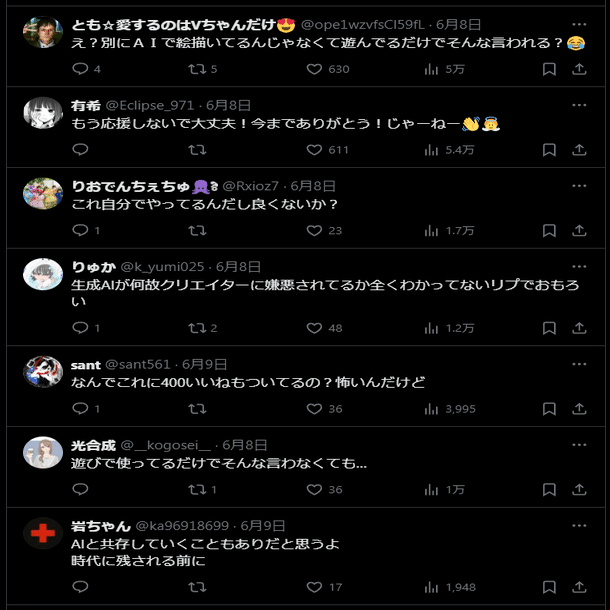This screenshot has height=610, width=610.
Task: Like the tweet by 岩ちゃん
Action: [x=315, y=587]
